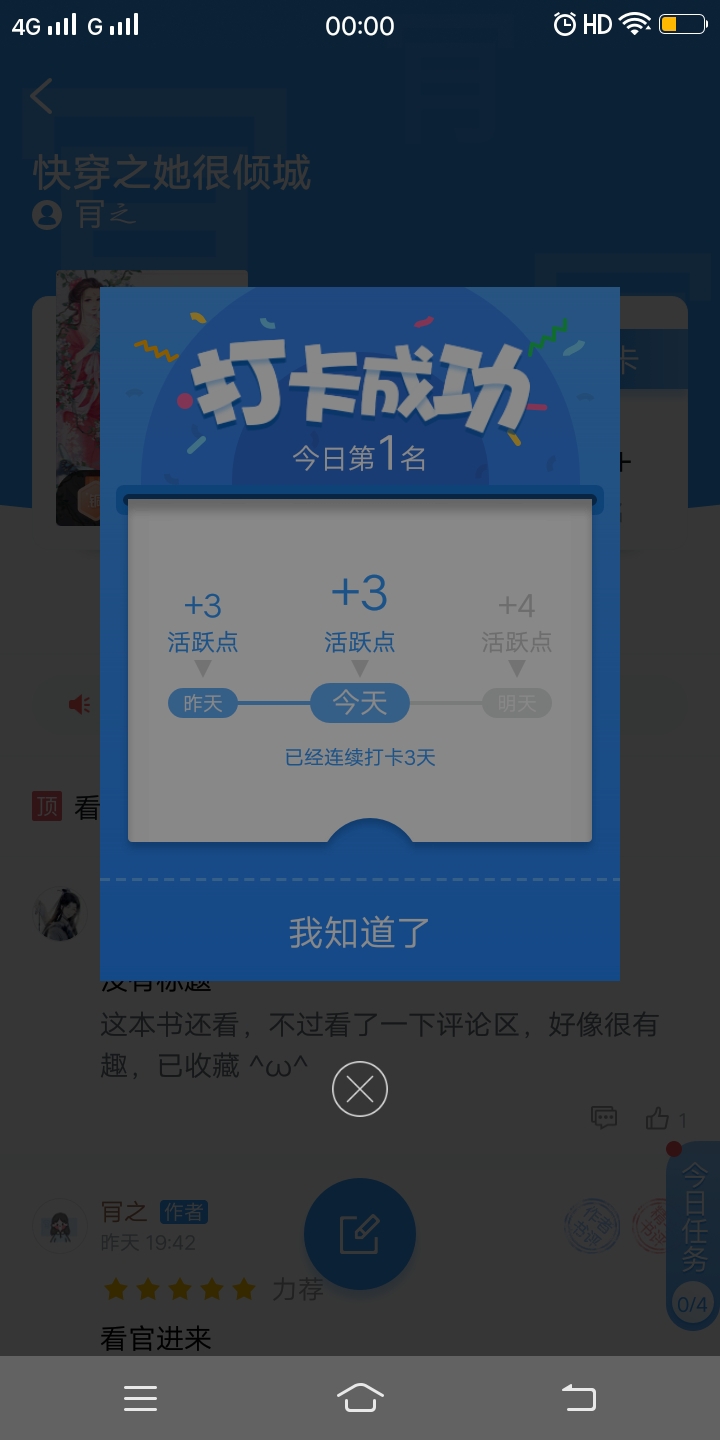The height and width of the screenshot is (1440, 720).
Task: Go home with the system home button
Action: 360,1397
